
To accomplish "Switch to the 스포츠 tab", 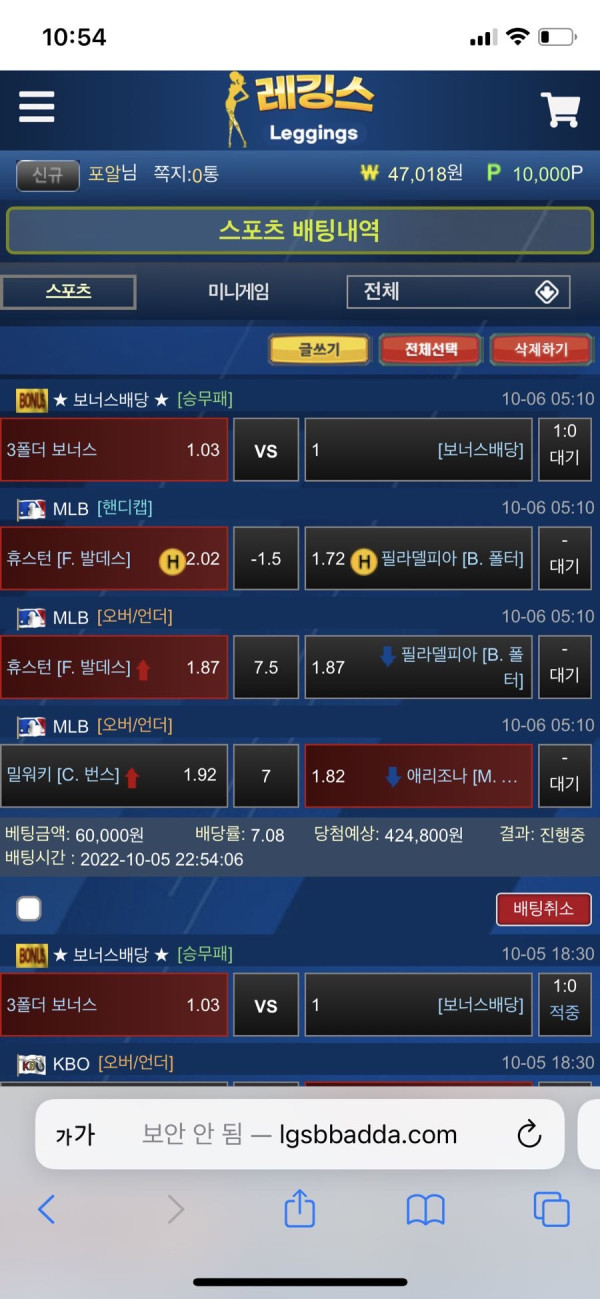I will tap(68, 292).
